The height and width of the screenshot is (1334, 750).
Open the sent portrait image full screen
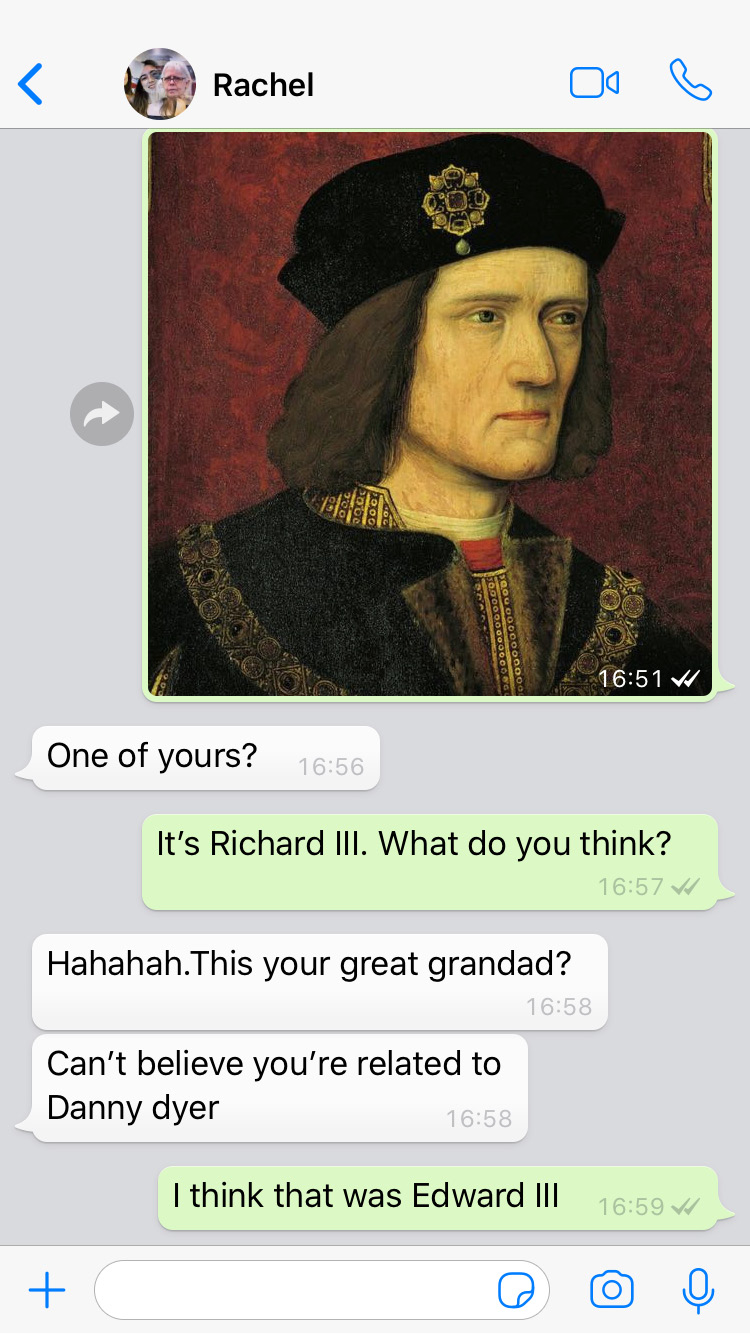pos(430,414)
